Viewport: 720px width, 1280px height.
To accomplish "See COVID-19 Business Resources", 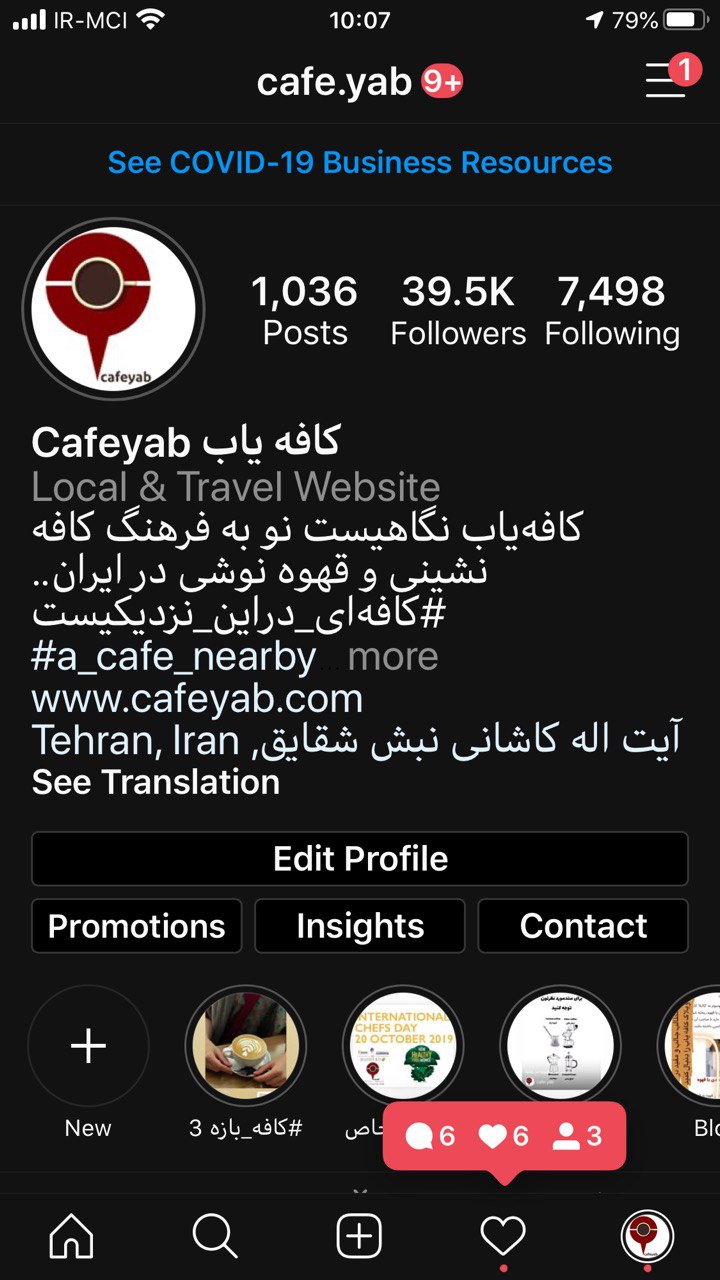I will [x=360, y=163].
